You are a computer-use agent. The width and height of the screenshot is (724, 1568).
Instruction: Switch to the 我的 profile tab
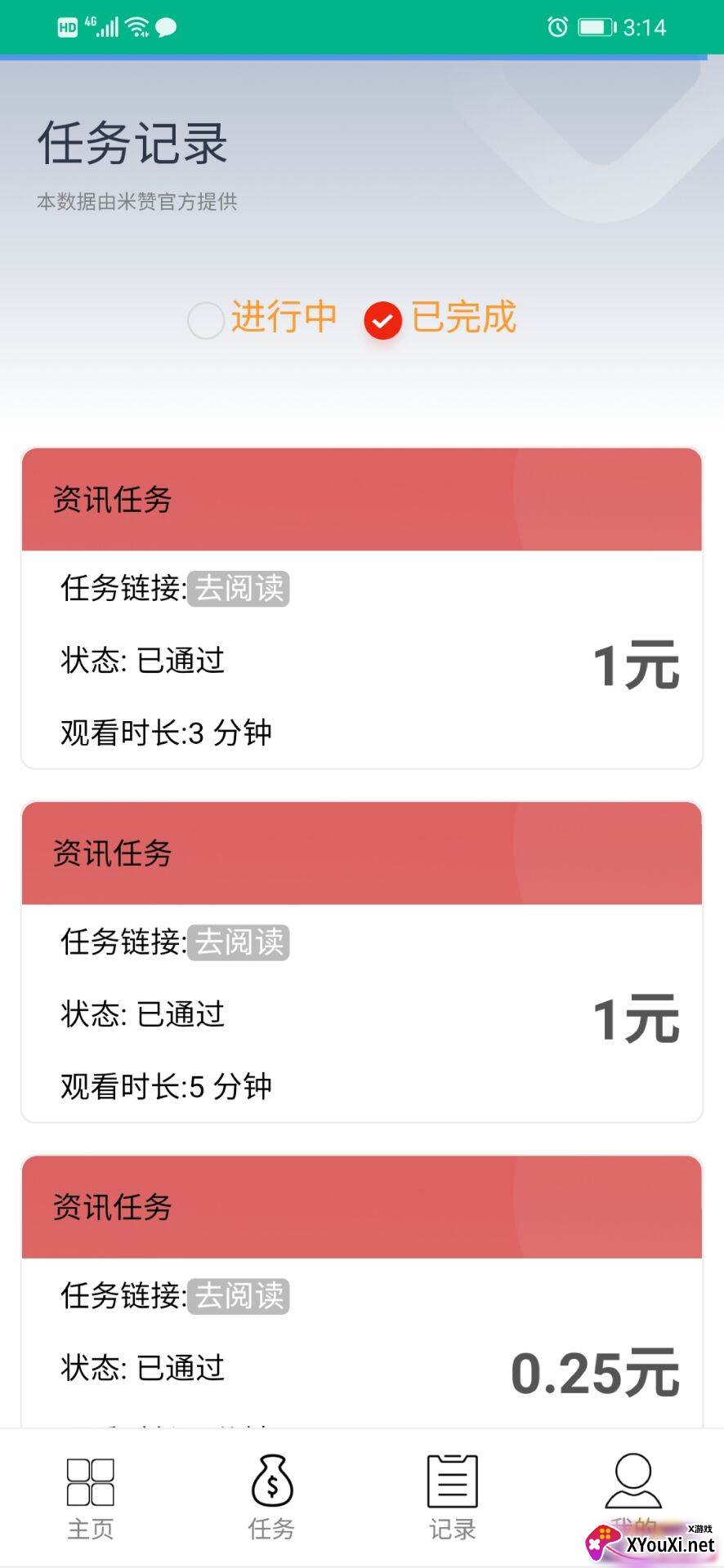pyautogui.click(x=633, y=1498)
